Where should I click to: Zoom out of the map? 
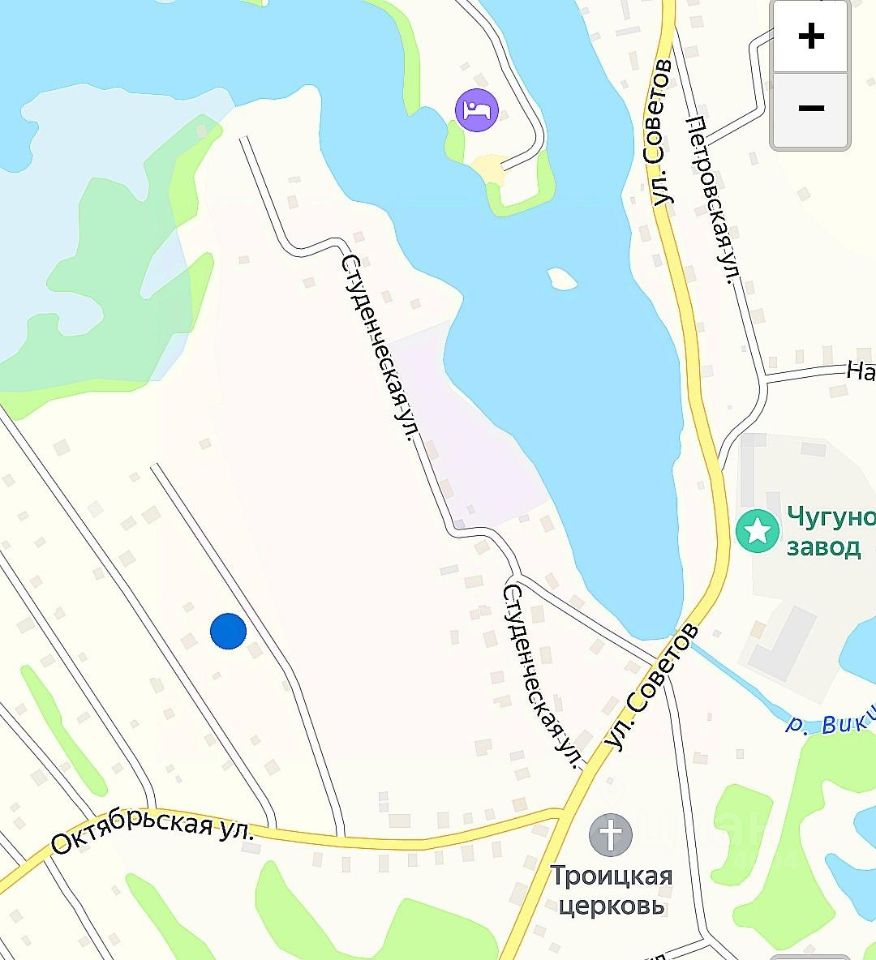click(811, 109)
